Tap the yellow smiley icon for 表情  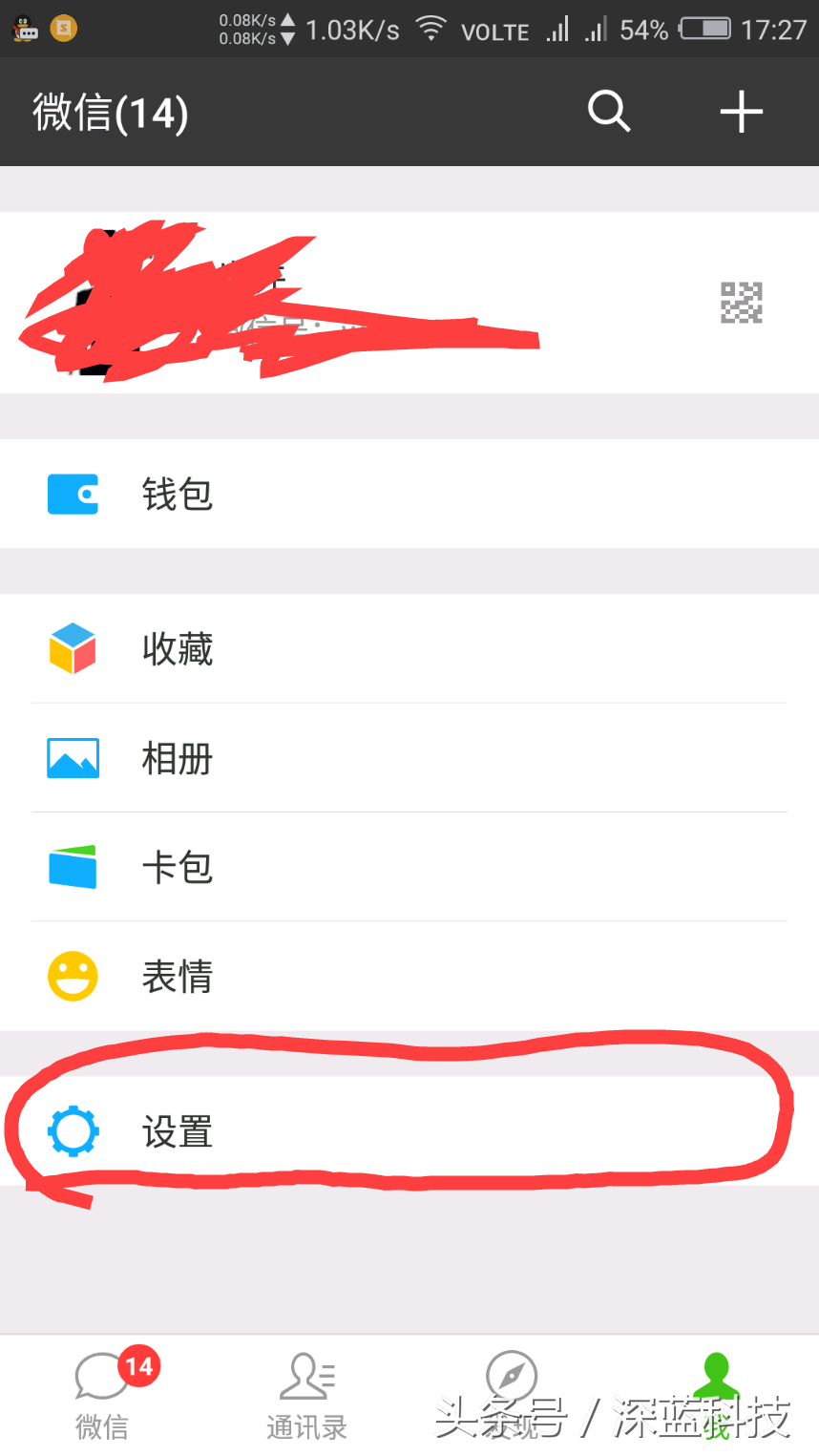(x=73, y=976)
